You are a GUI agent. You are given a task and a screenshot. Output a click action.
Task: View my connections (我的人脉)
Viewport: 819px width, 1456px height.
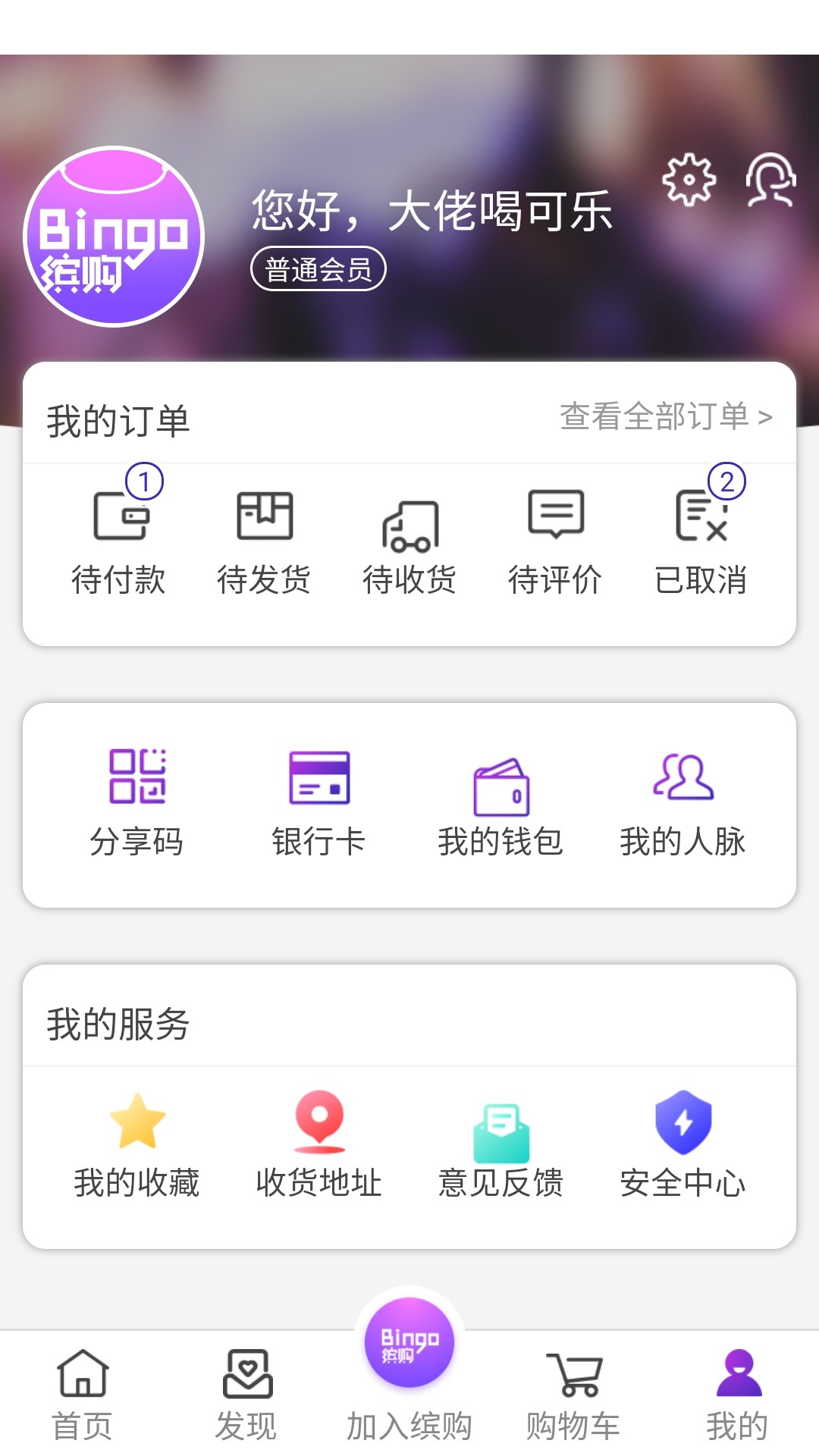[x=682, y=802]
